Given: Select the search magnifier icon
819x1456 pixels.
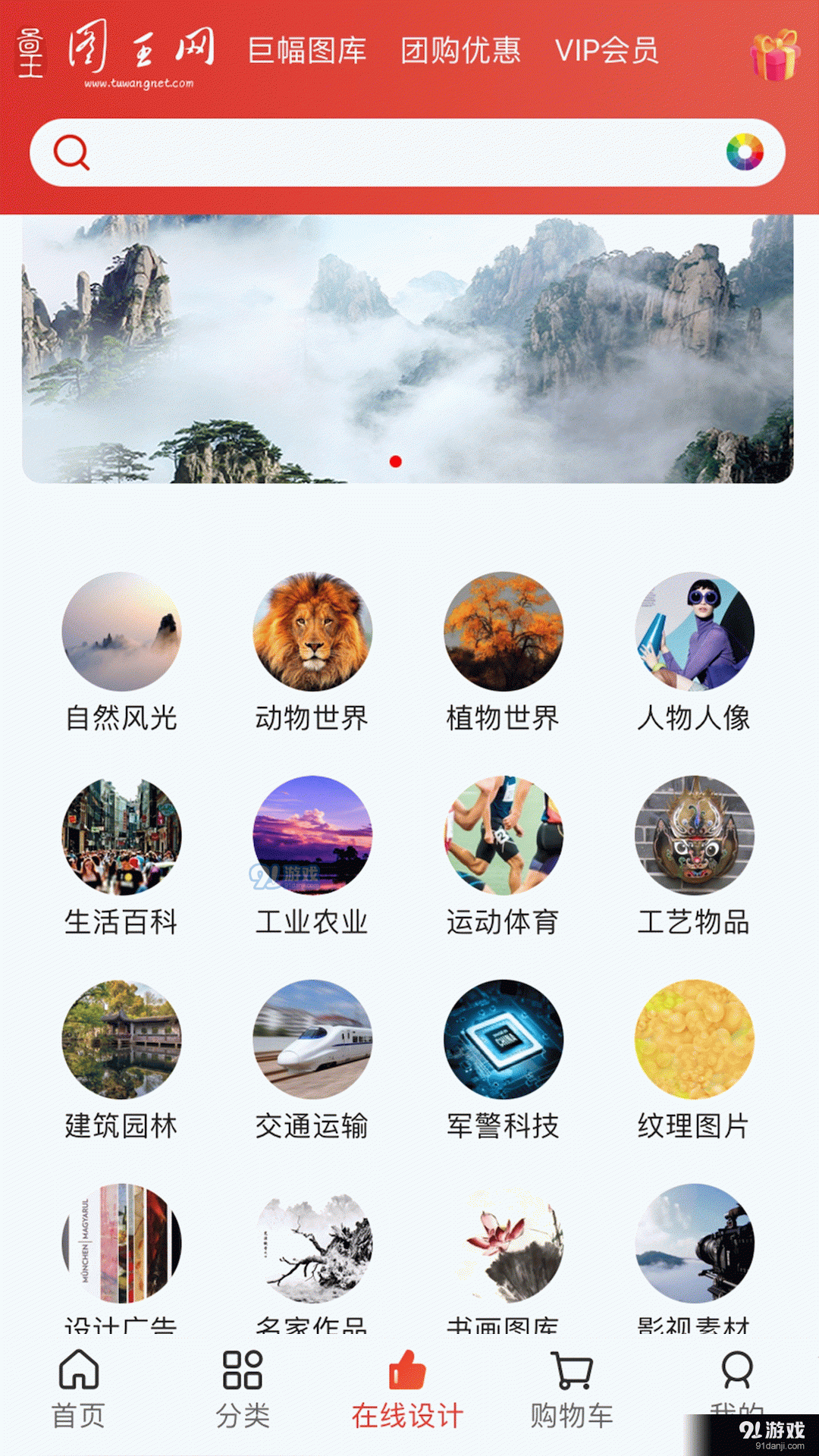Looking at the screenshot, I should [x=71, y=152].
